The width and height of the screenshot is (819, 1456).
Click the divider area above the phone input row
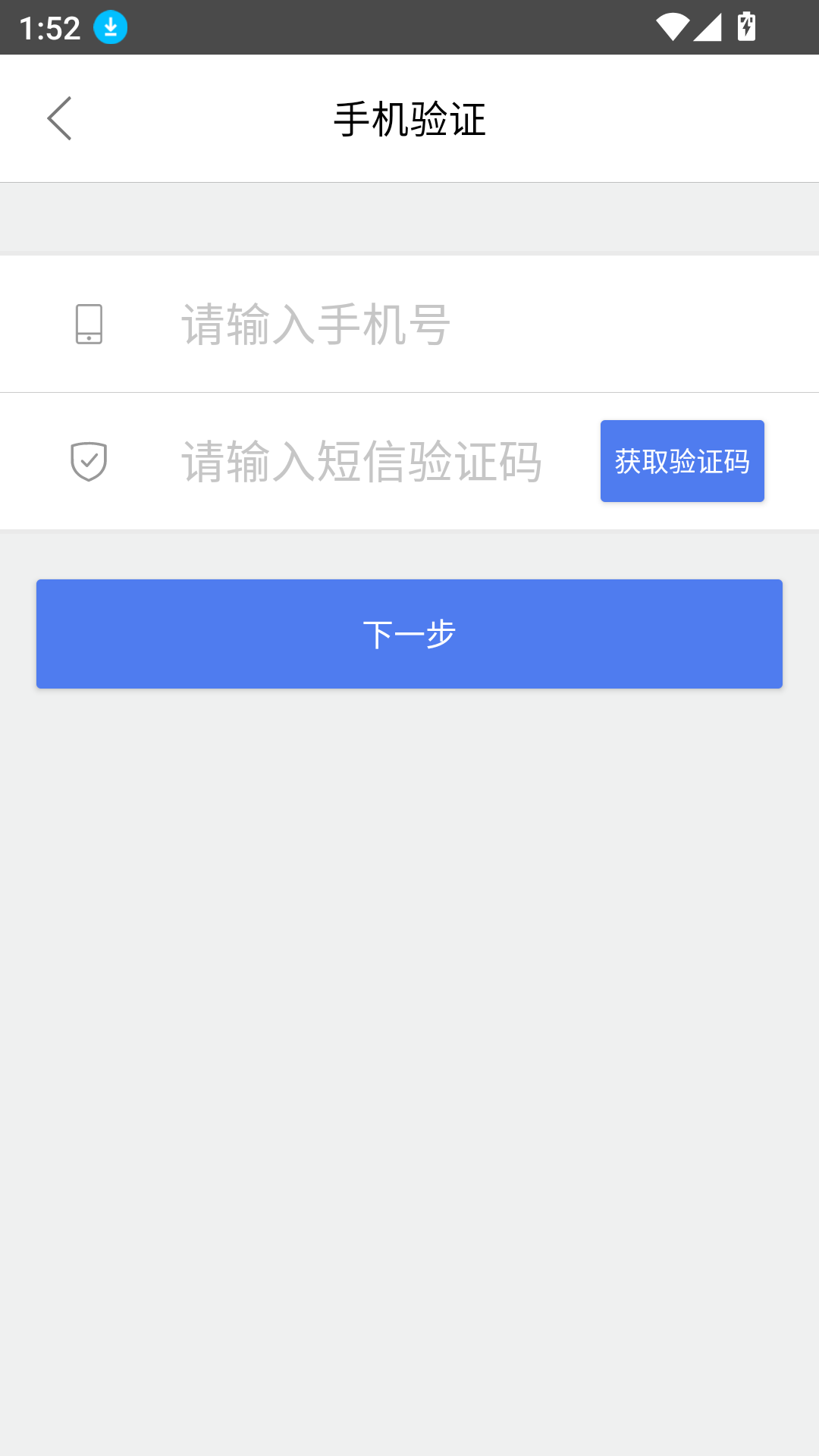(409, 216)
